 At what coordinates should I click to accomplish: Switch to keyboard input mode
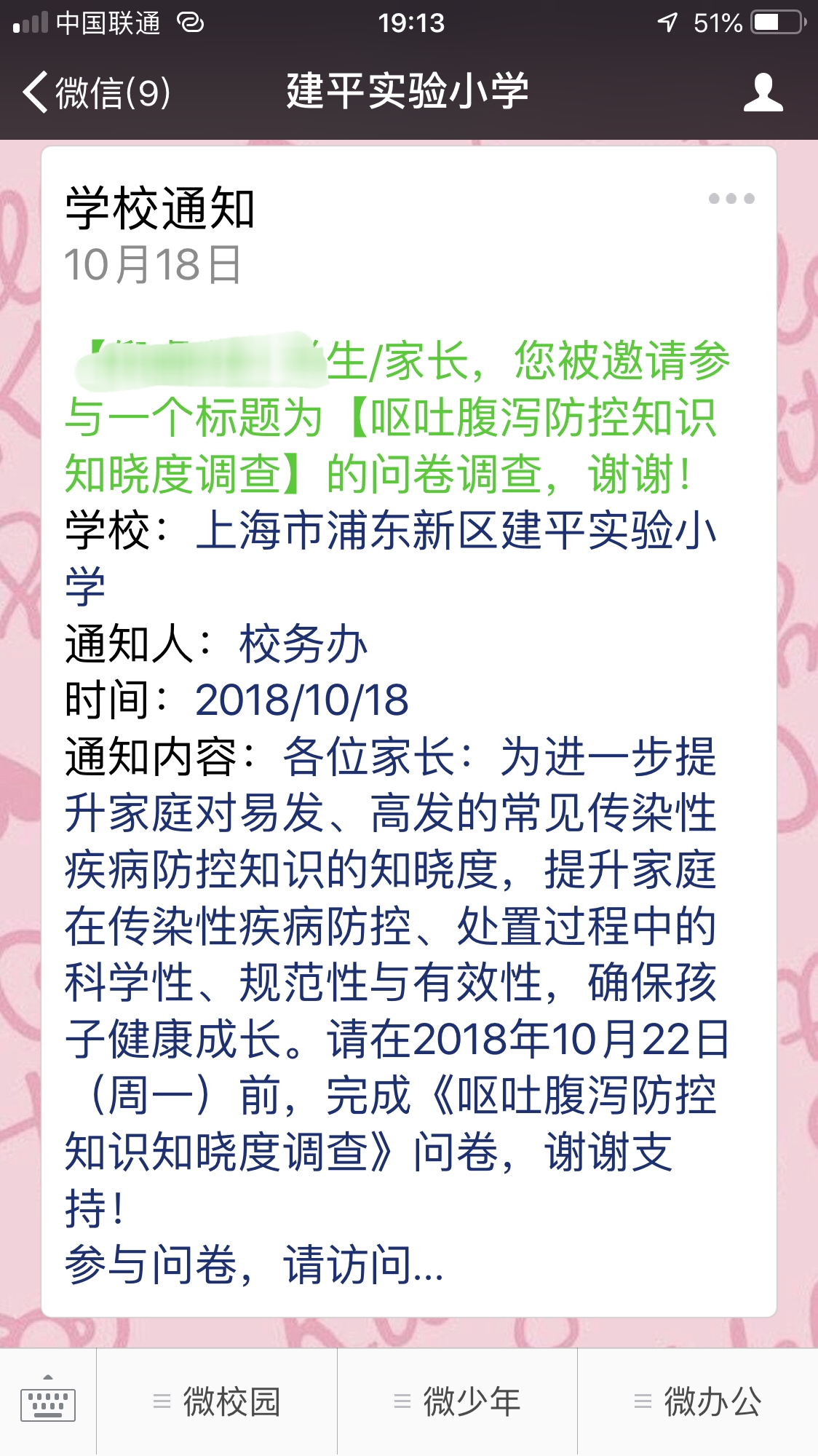(48, 1401)
